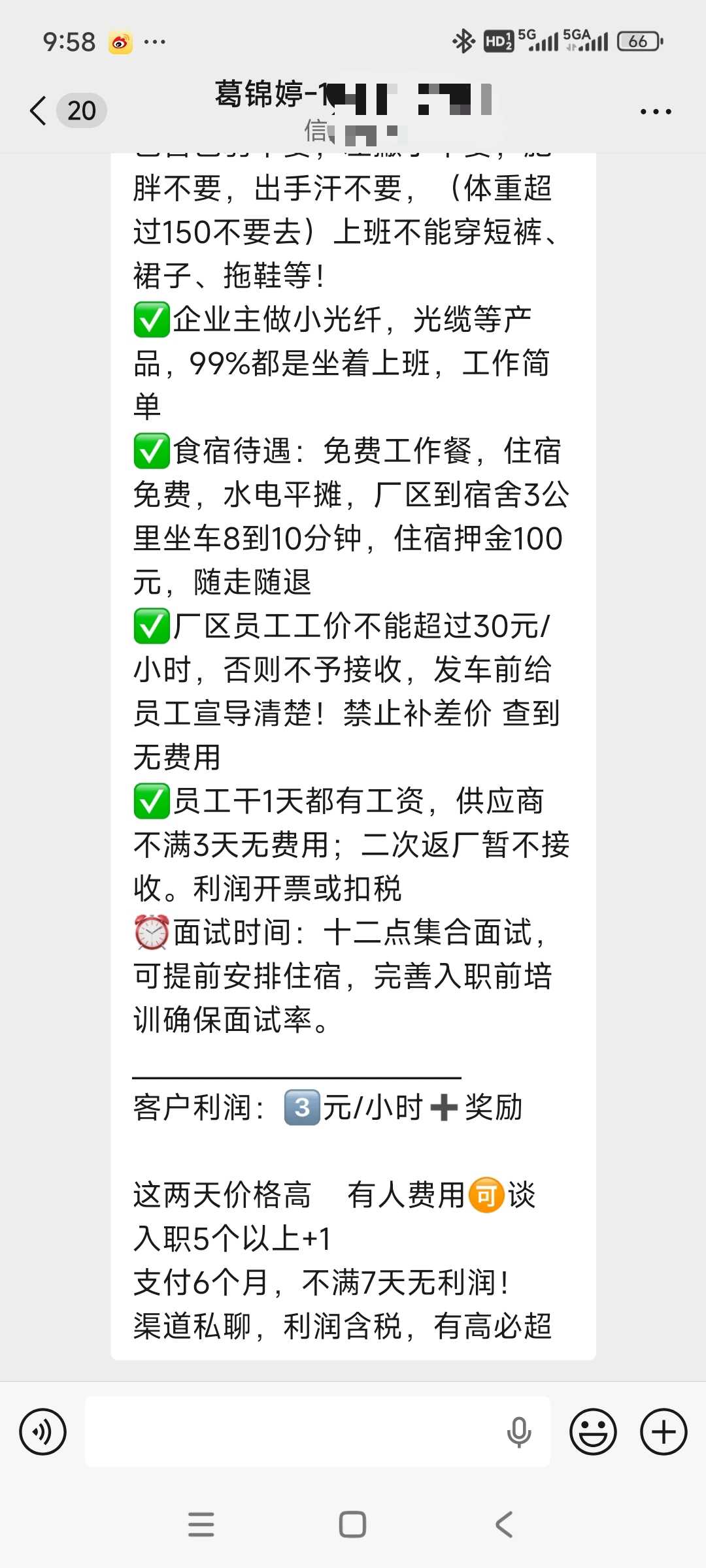The height and width of the screenshot is (1568, 706).
Task: Open the emoji sticker panel
Action: [593, 1432]
